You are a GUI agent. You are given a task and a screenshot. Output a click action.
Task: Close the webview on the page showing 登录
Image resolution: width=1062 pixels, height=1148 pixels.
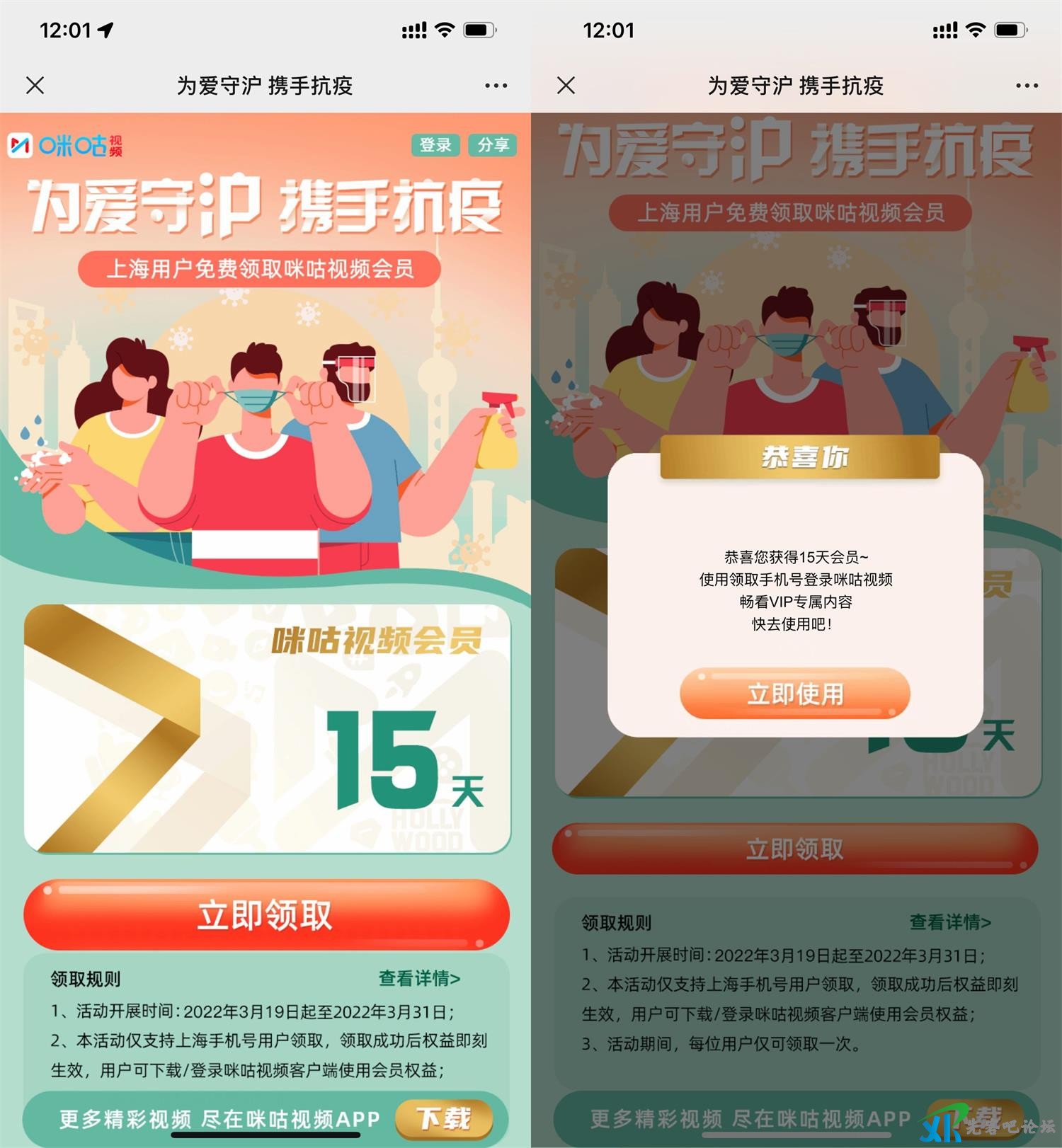[x=35, y=86]
